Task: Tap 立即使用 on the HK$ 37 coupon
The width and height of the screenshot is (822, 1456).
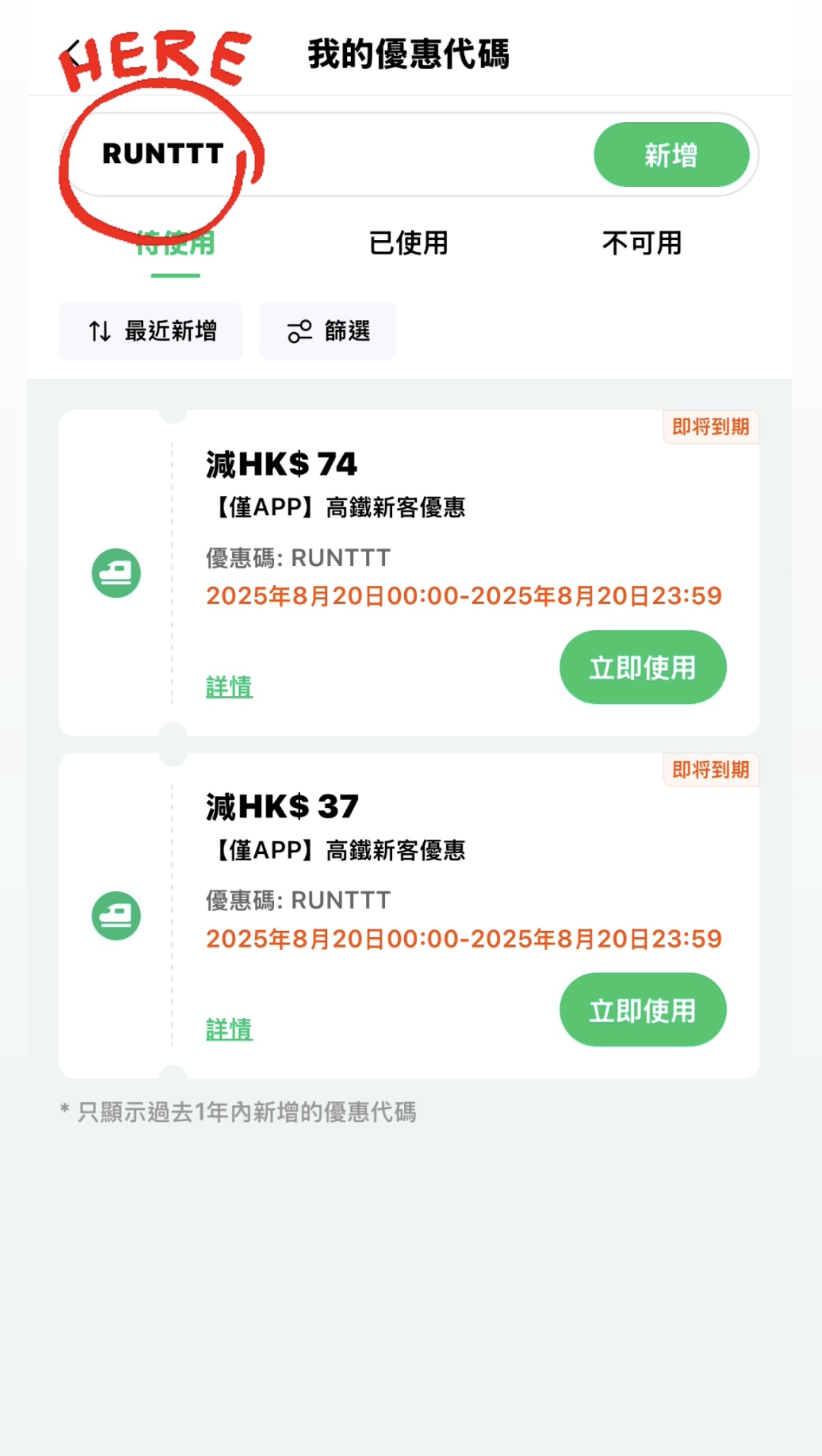Action: (x=643, y=1009)
